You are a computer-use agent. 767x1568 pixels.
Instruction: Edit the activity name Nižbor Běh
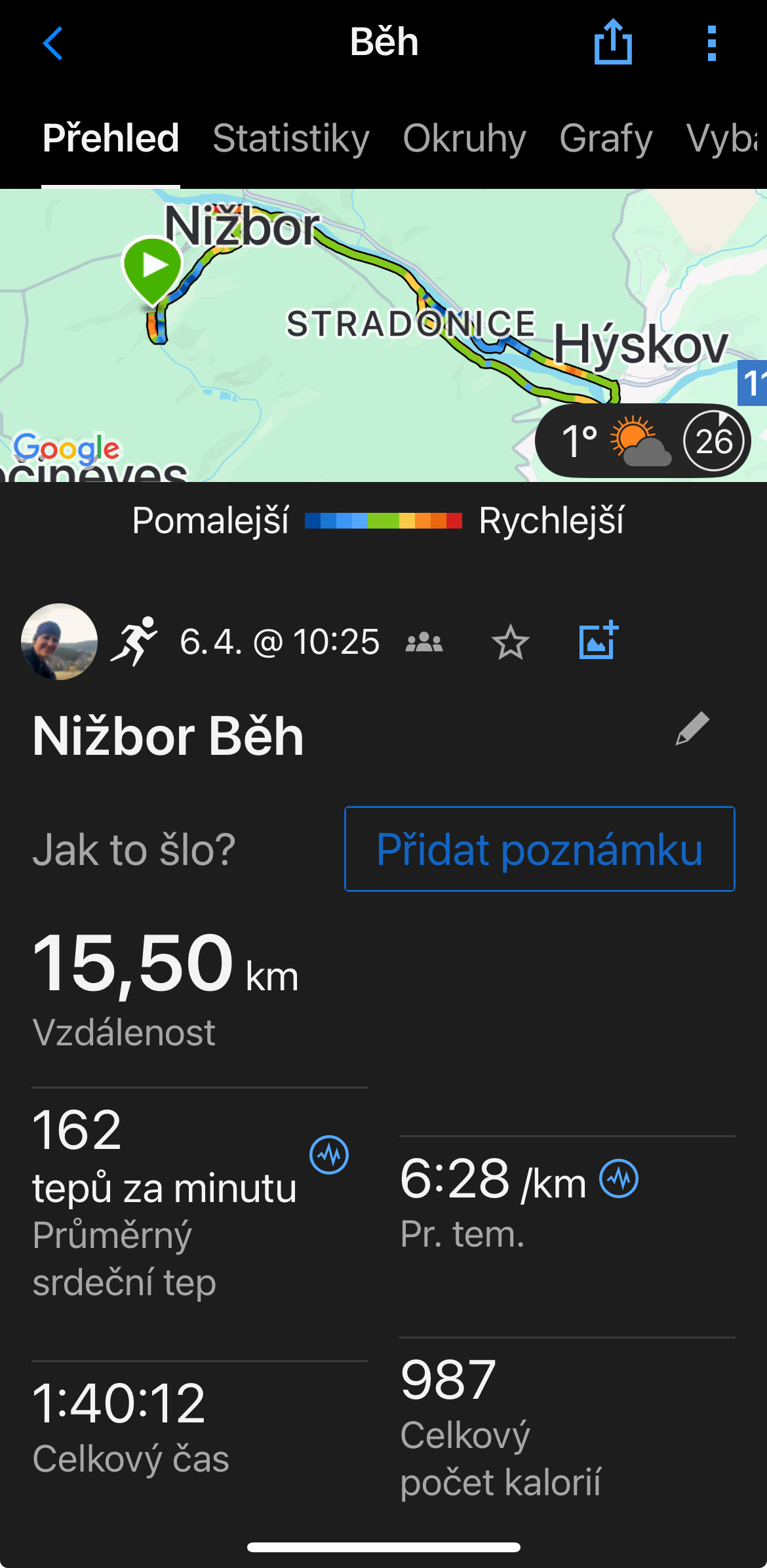(x=692, y=729)
